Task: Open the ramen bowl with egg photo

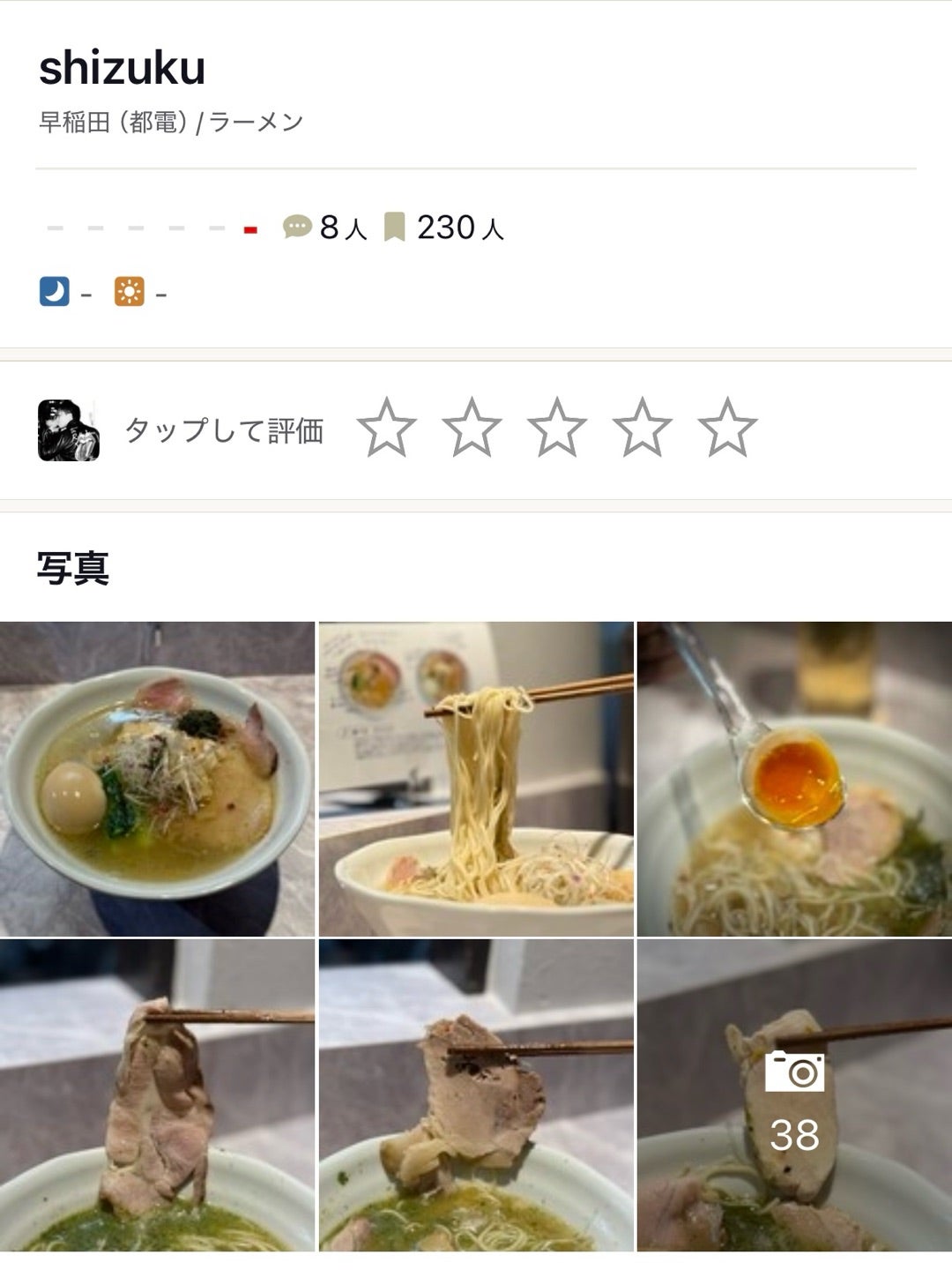Action: (x=157, y=779)
